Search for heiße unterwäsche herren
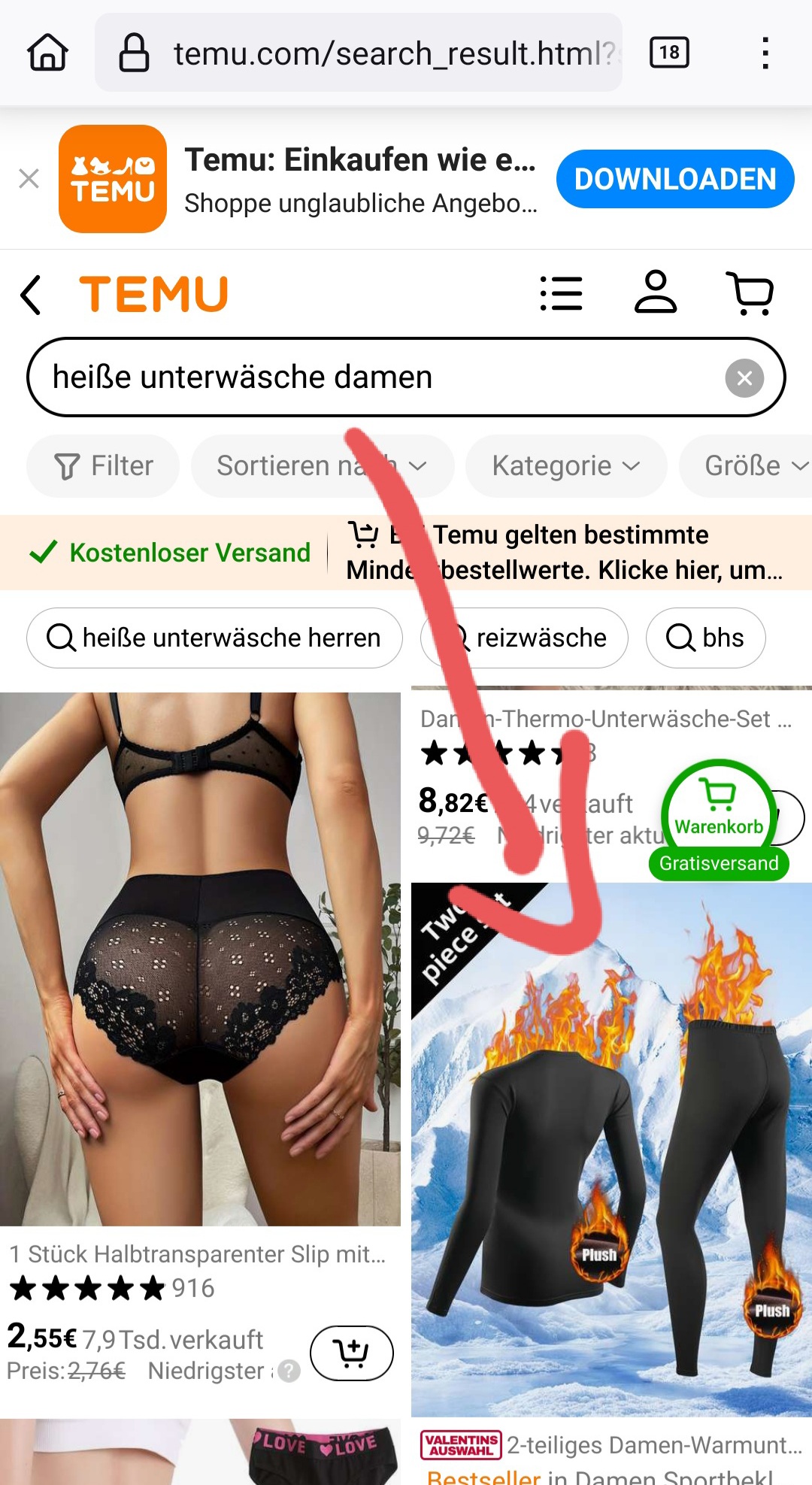Image resolution: width=812 pixels, height=1485 pixels. coord(214,638)
